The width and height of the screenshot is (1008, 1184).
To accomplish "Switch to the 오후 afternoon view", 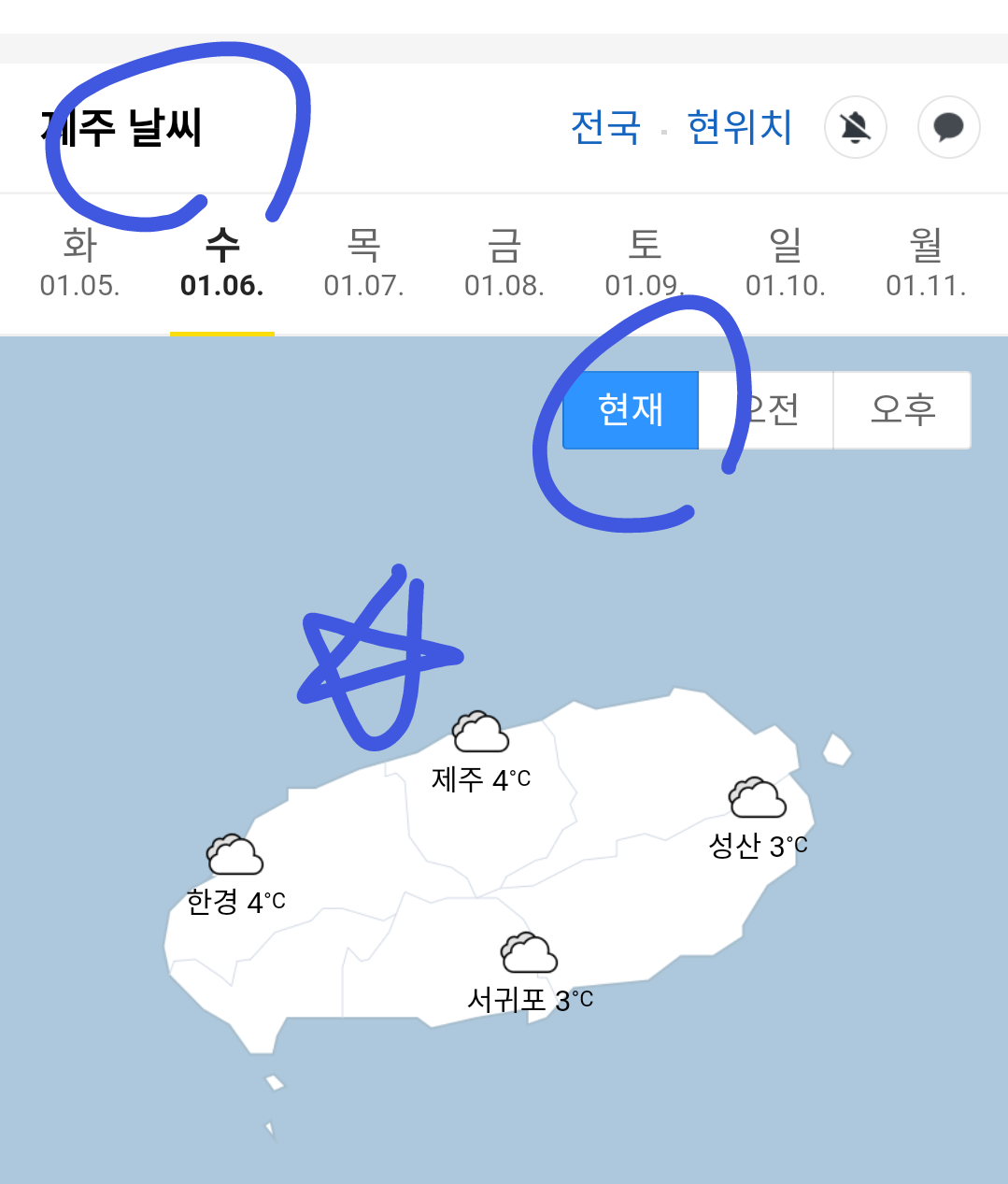I will coord(902,410).
